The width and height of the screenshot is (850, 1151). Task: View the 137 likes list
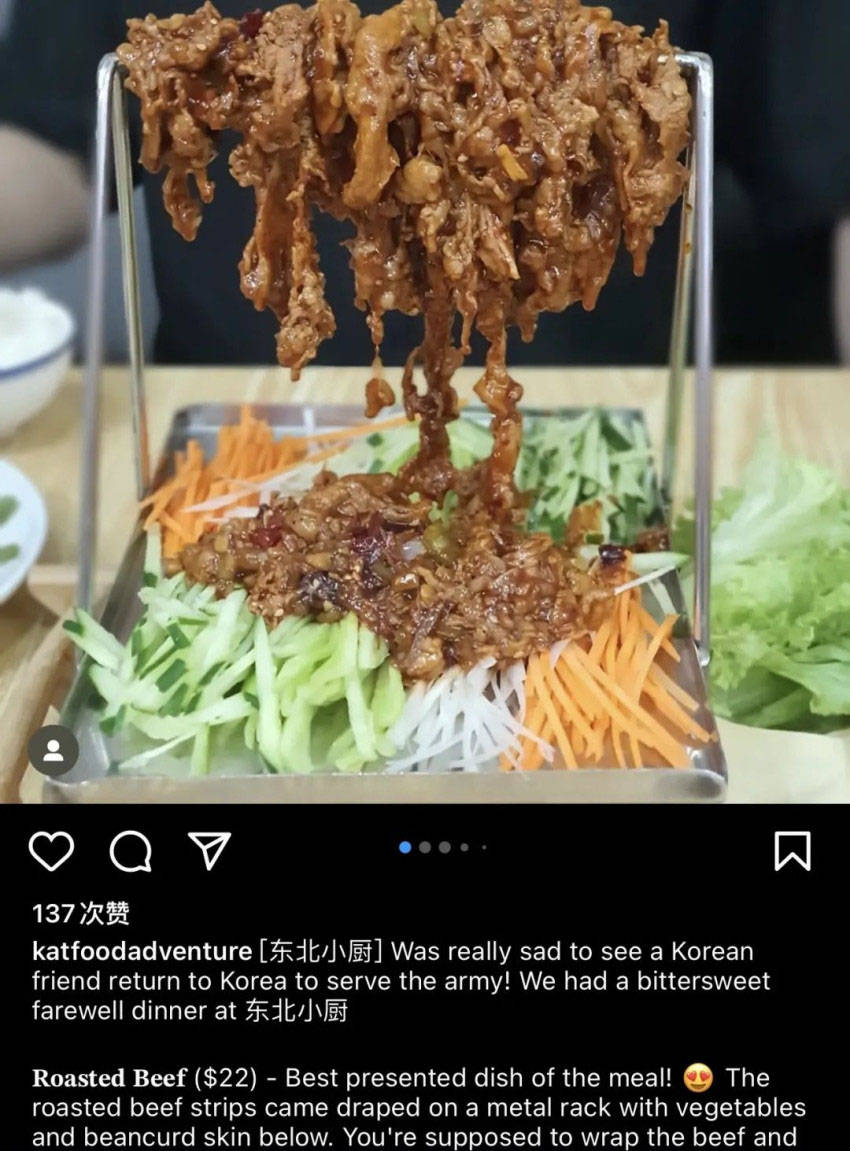point(80,913)
